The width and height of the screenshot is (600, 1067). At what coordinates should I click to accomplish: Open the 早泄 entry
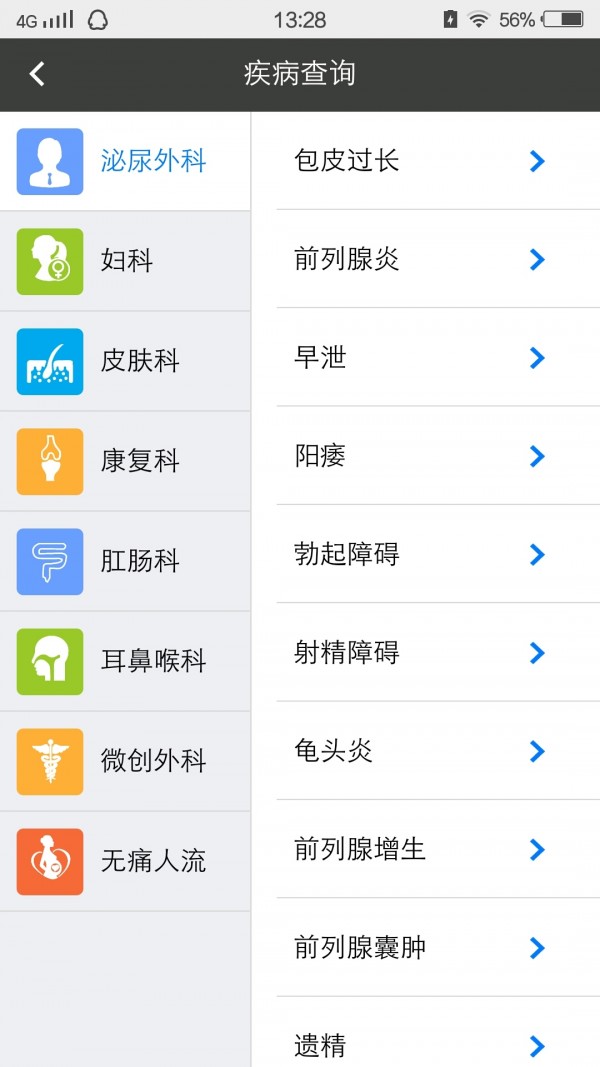[x=425, y=358]
